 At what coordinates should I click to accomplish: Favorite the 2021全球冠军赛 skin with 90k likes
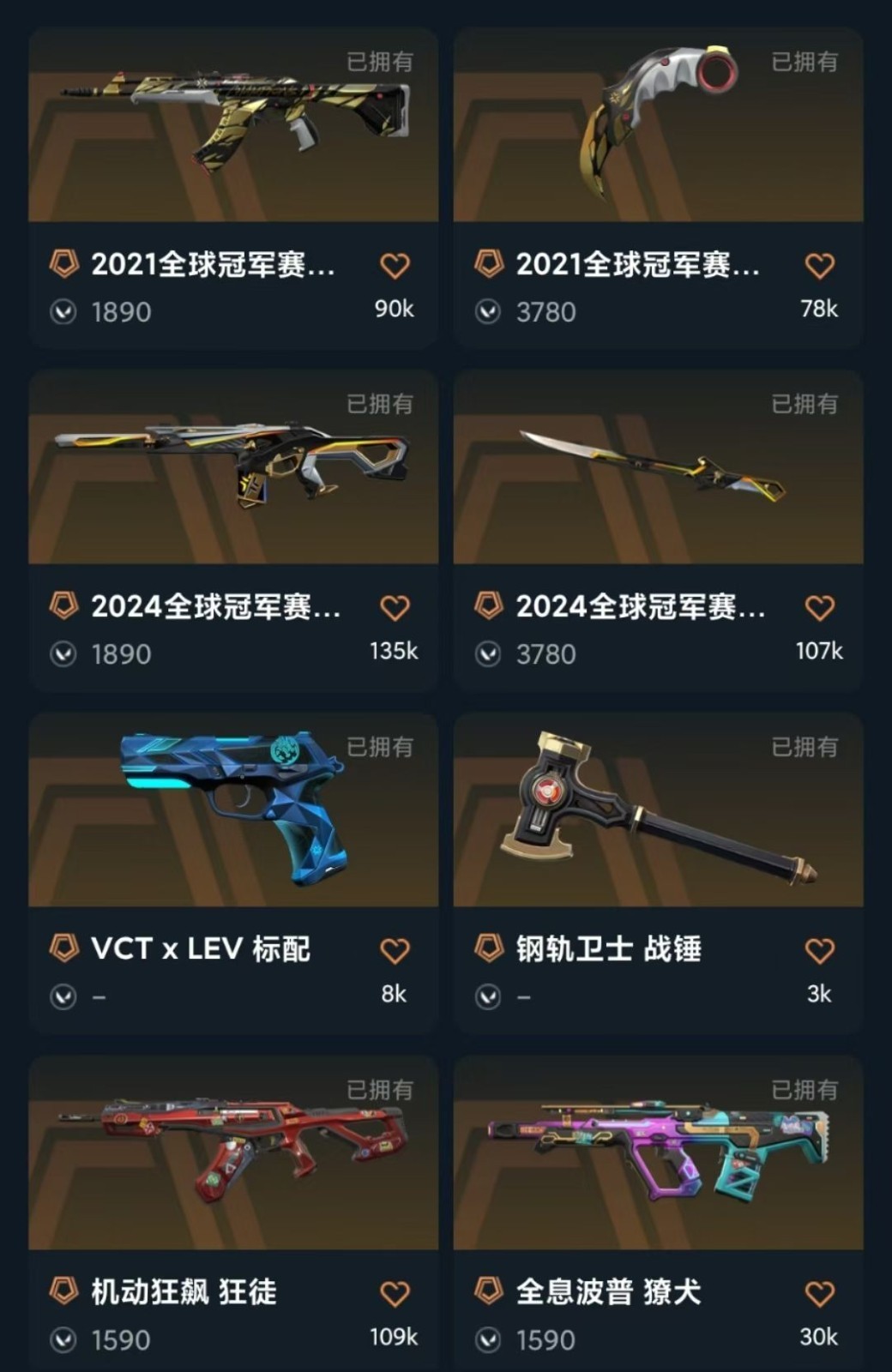(395, 266)
